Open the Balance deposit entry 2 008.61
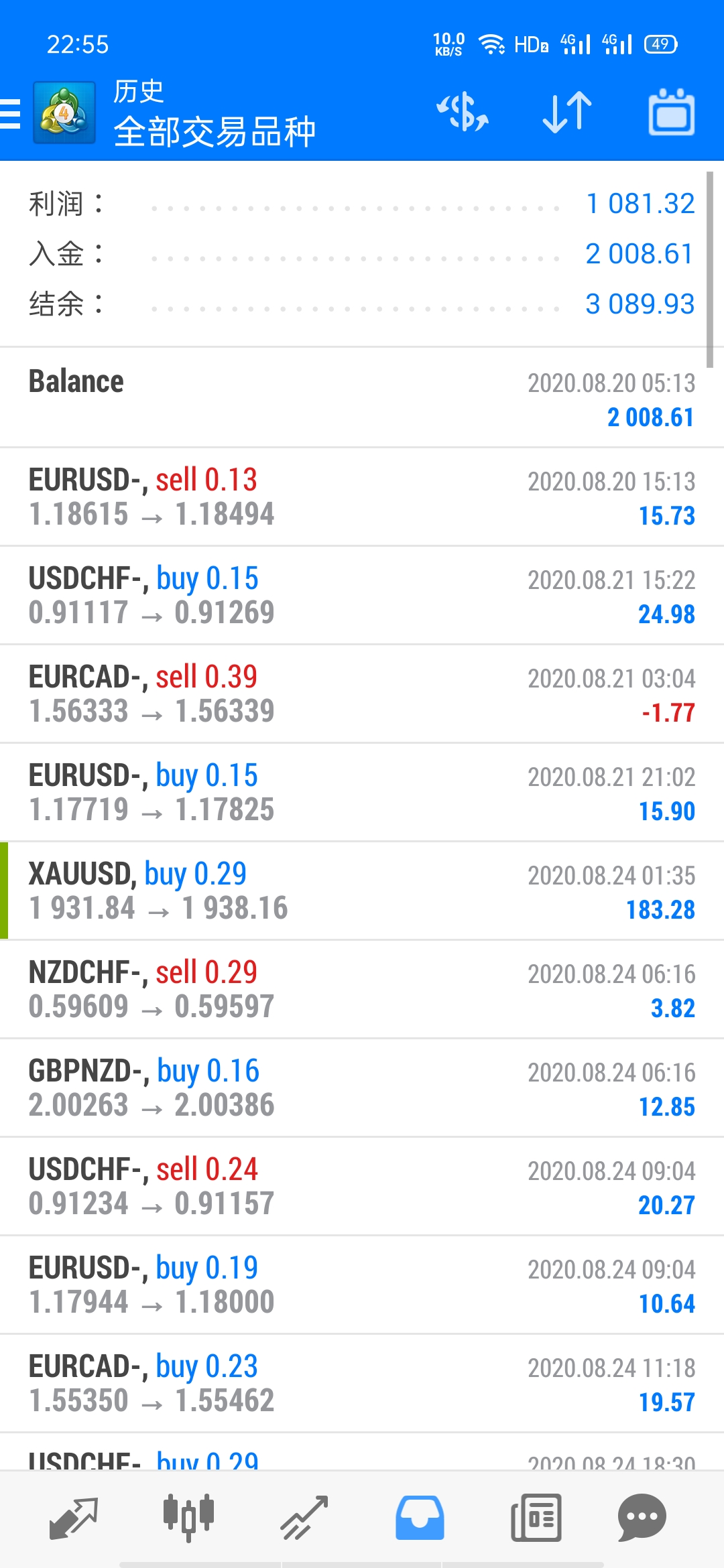This screenshot has height=1568, width=724. [x=362, y=398]
